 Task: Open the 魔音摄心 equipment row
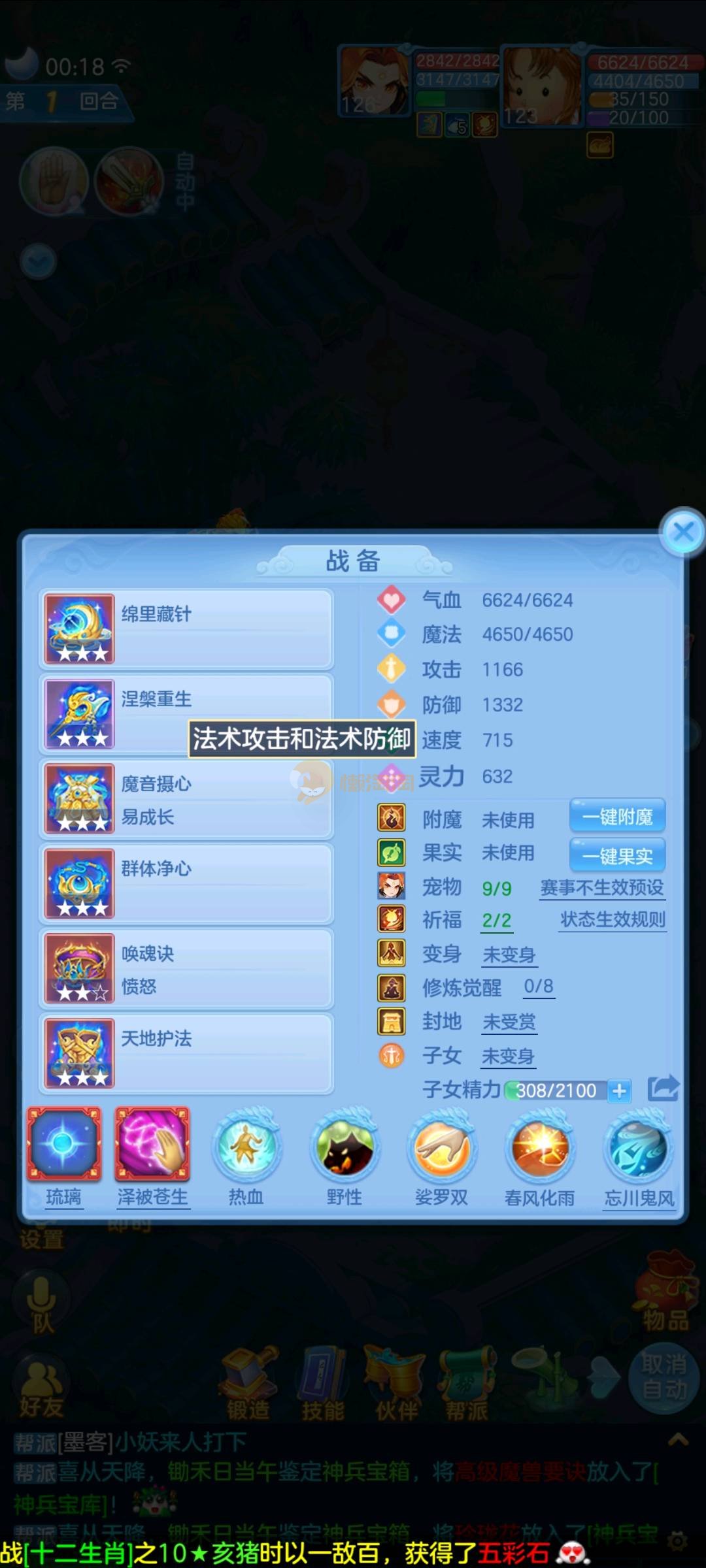[186, 799]
